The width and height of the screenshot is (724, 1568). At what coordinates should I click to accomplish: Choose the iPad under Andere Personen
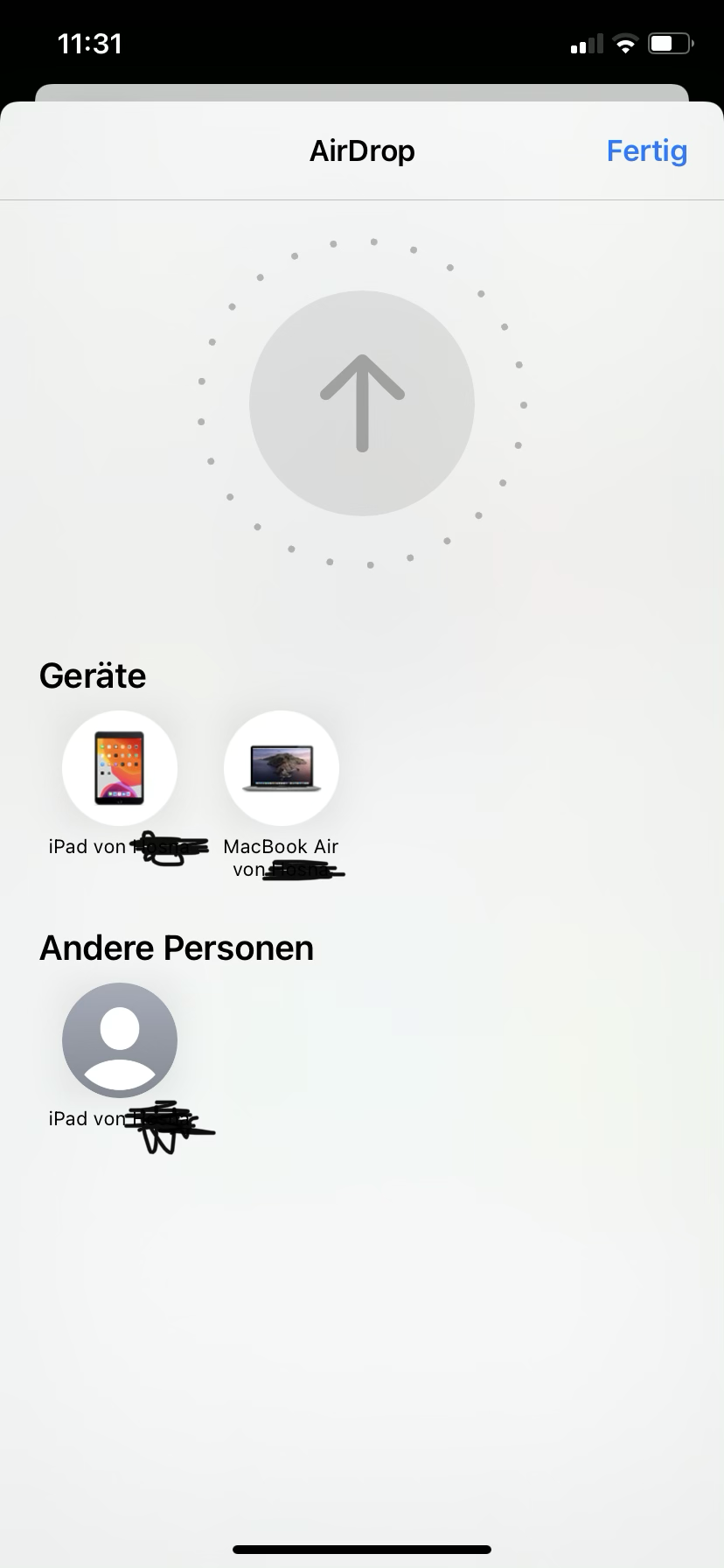click(x=120, y=1039)
